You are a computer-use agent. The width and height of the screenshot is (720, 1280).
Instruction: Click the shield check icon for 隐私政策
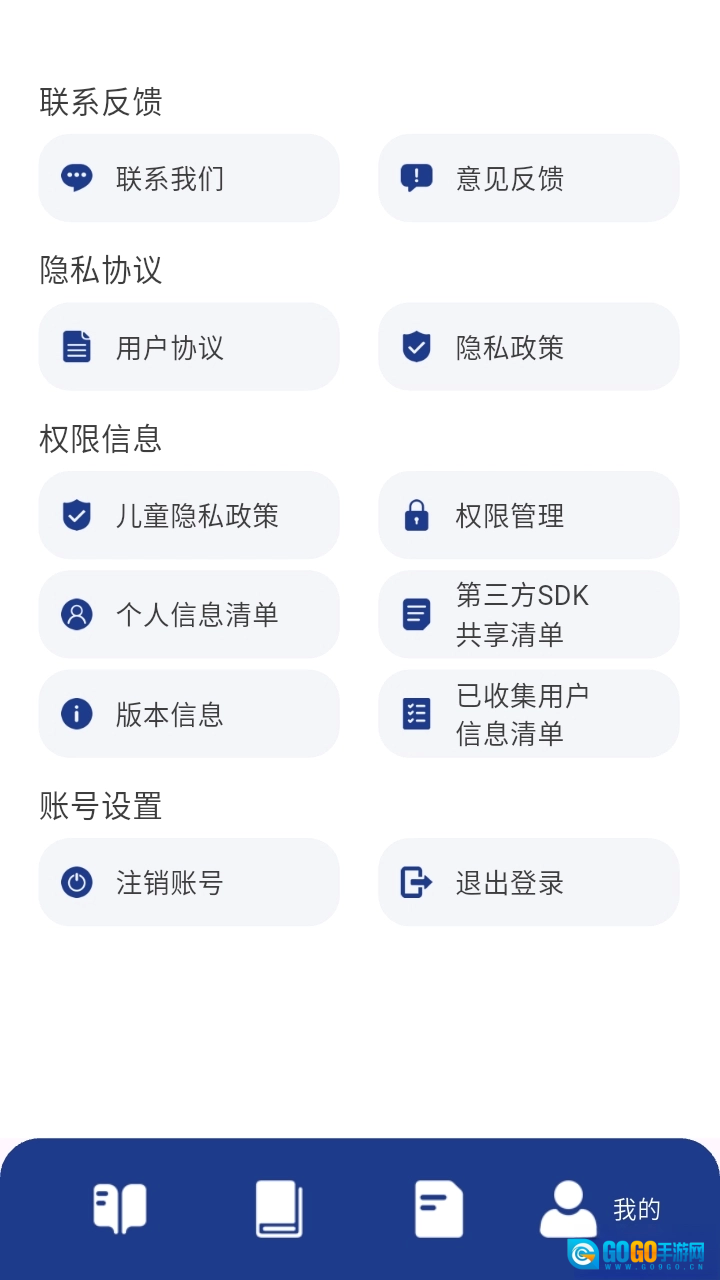[416, 347]
